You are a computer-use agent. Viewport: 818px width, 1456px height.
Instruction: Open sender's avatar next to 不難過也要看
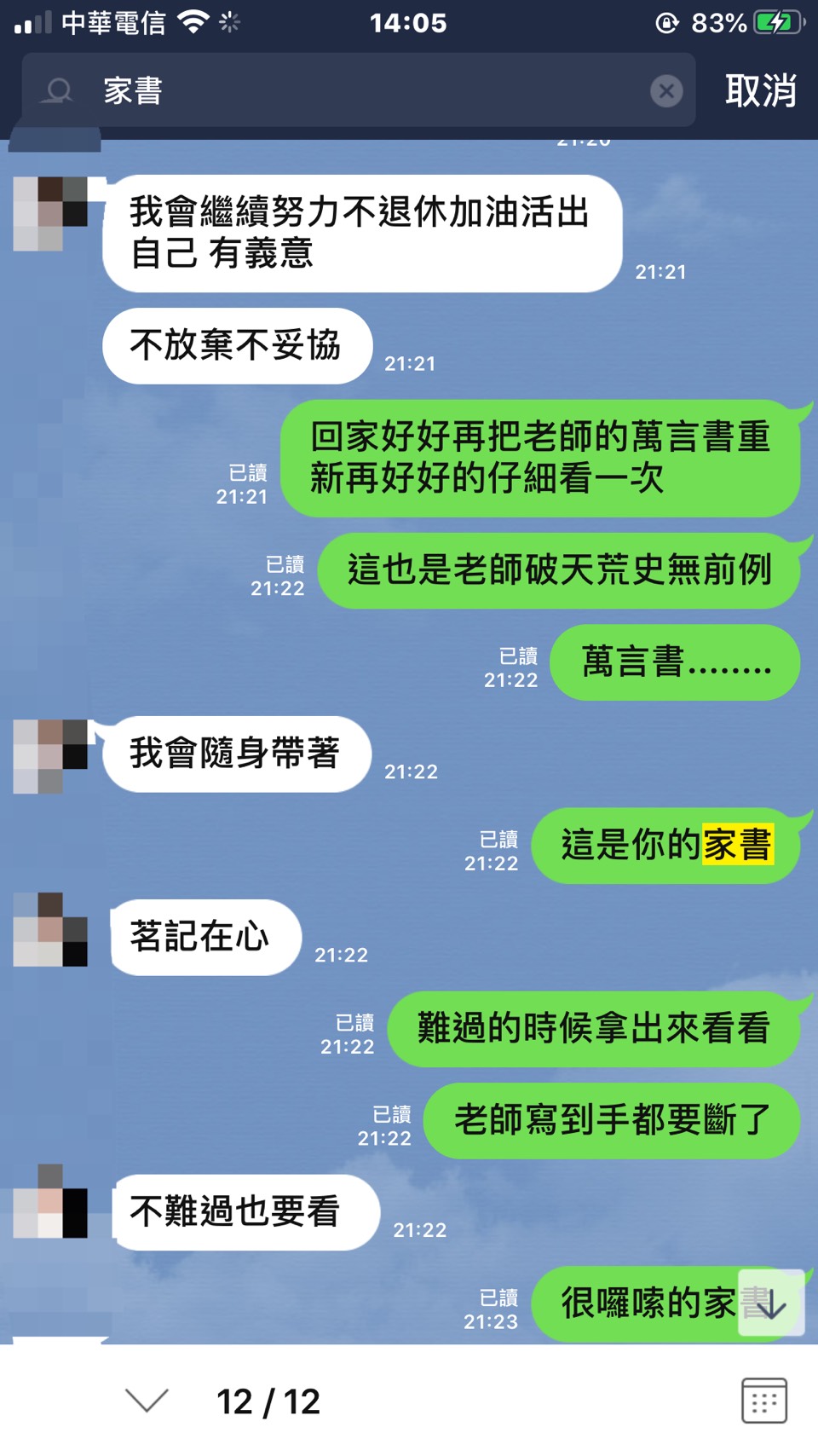(50, 1202)
